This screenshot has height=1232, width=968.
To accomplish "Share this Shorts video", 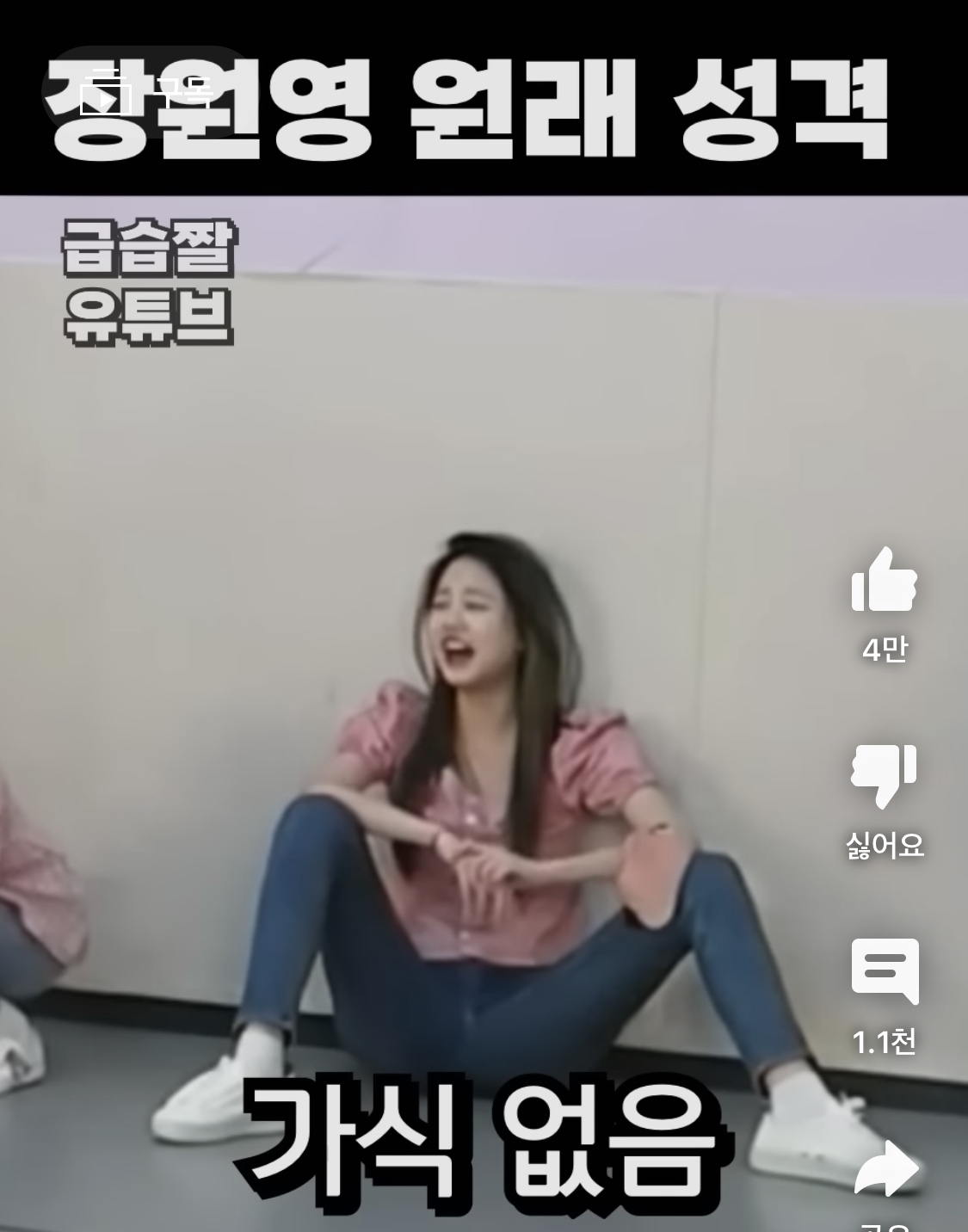I will (886, 1168).
